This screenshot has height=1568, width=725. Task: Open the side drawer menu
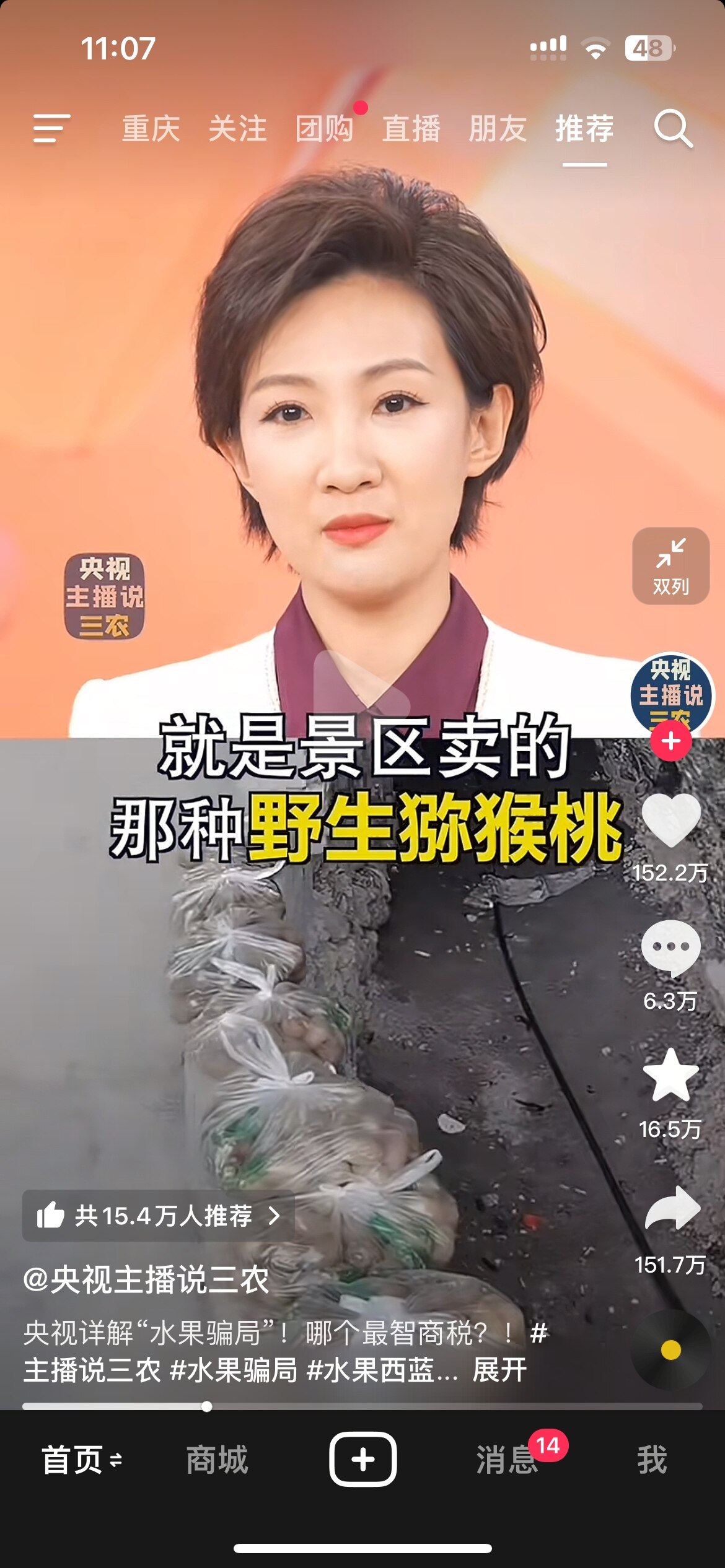coord(51,129)
